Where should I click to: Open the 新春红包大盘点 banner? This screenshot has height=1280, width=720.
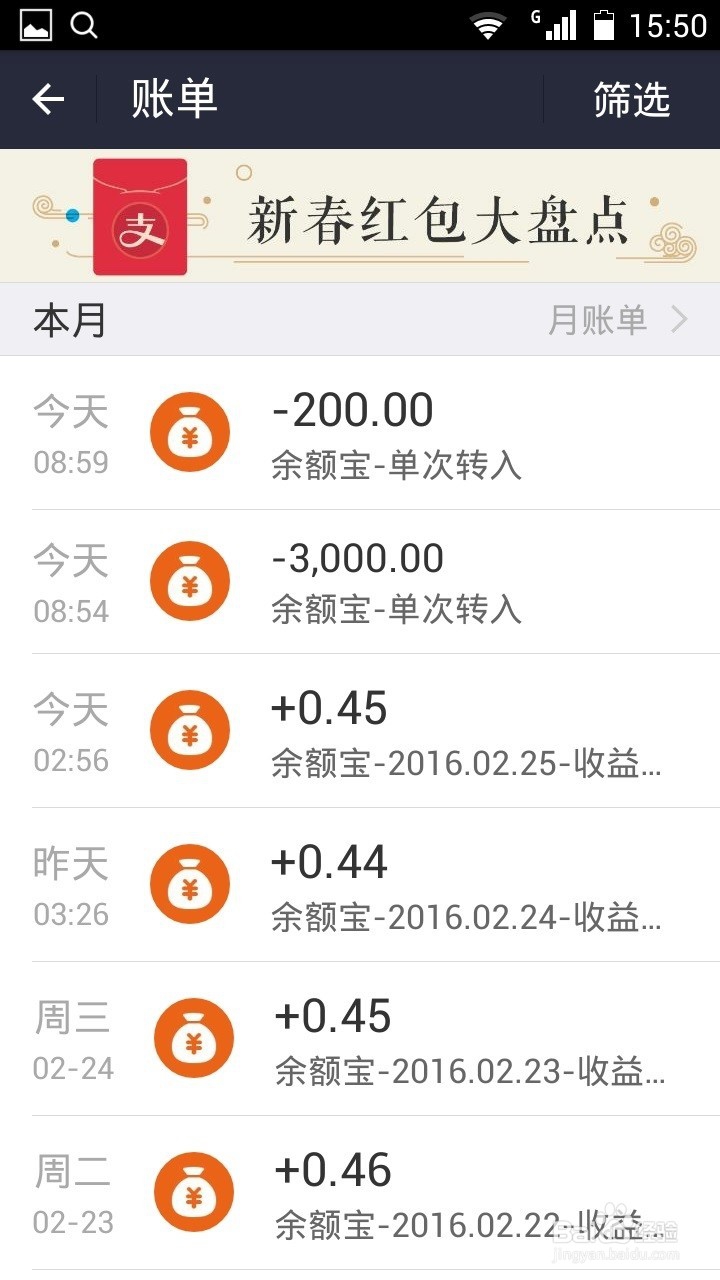(x=430, y=214)
